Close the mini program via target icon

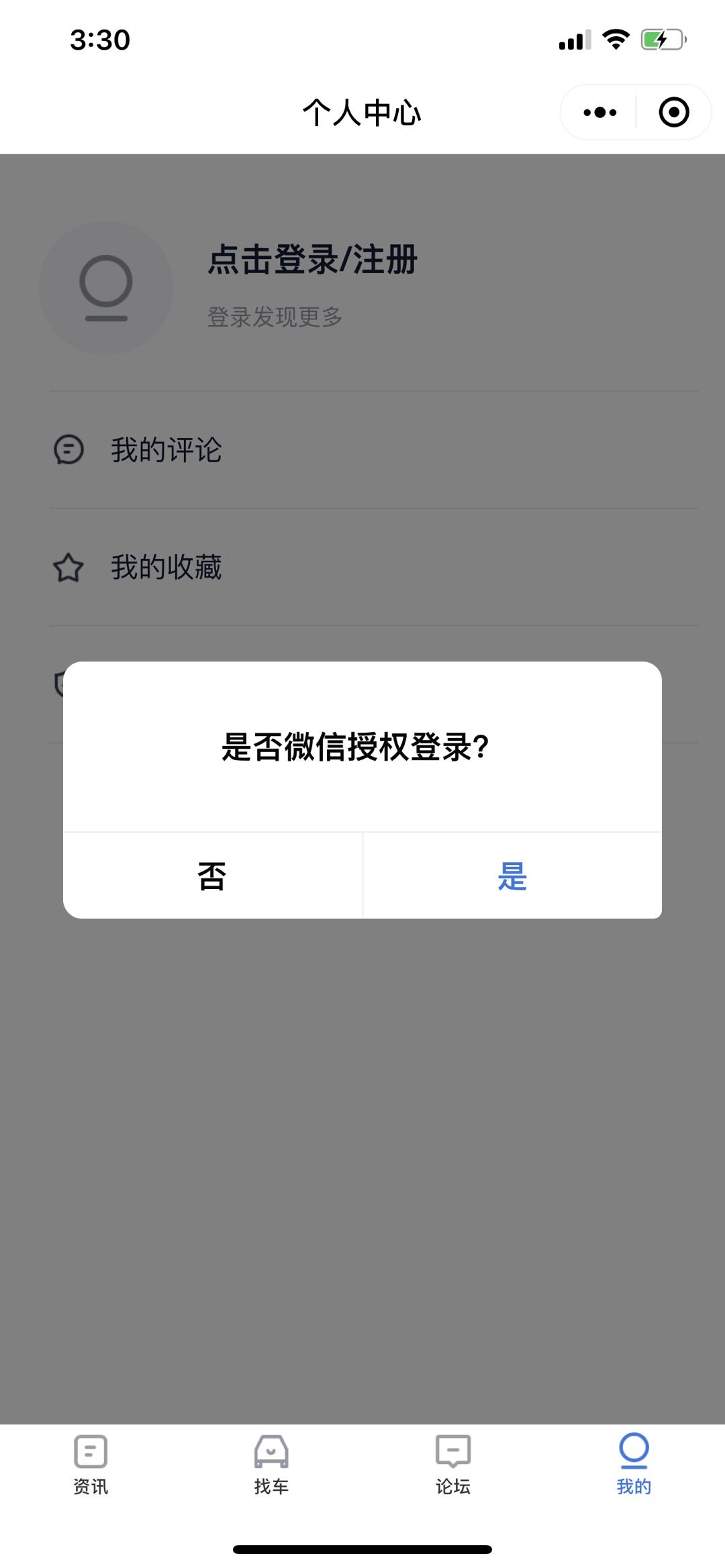click(674, 112)
